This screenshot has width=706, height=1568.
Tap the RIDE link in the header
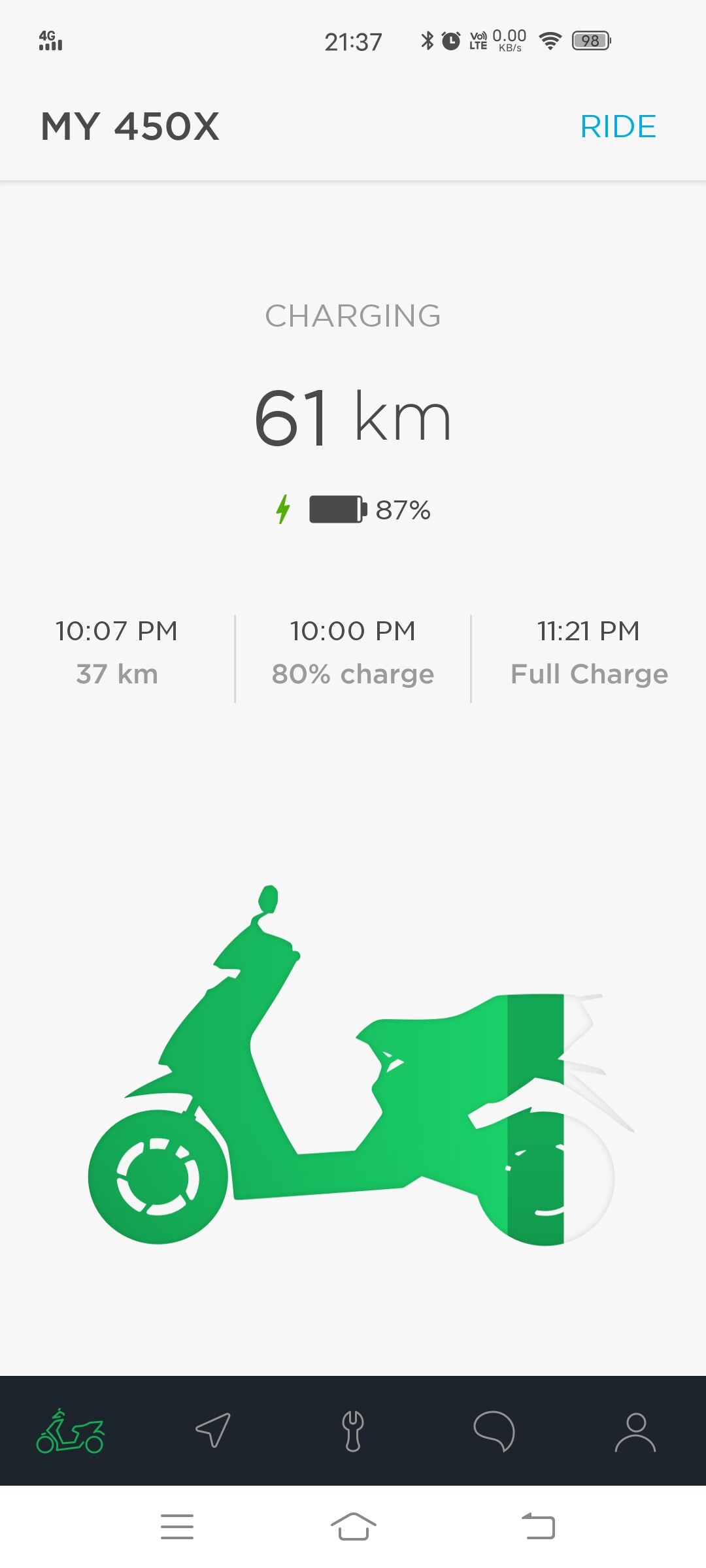[618, 127]
